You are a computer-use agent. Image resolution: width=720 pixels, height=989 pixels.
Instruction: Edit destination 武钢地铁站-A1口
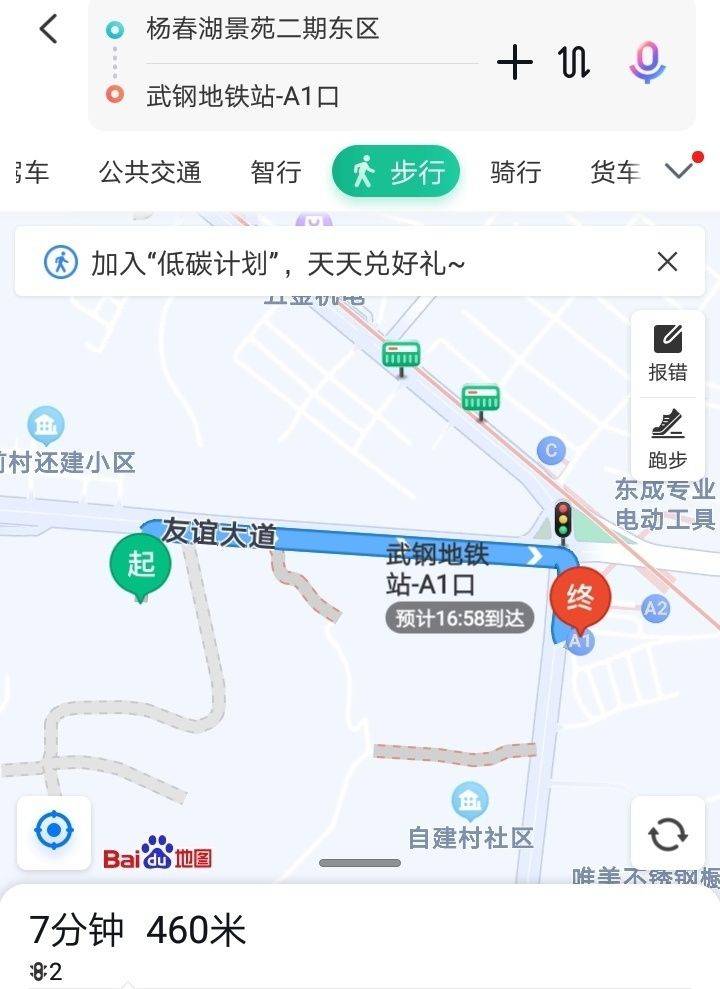click(243, 96)
